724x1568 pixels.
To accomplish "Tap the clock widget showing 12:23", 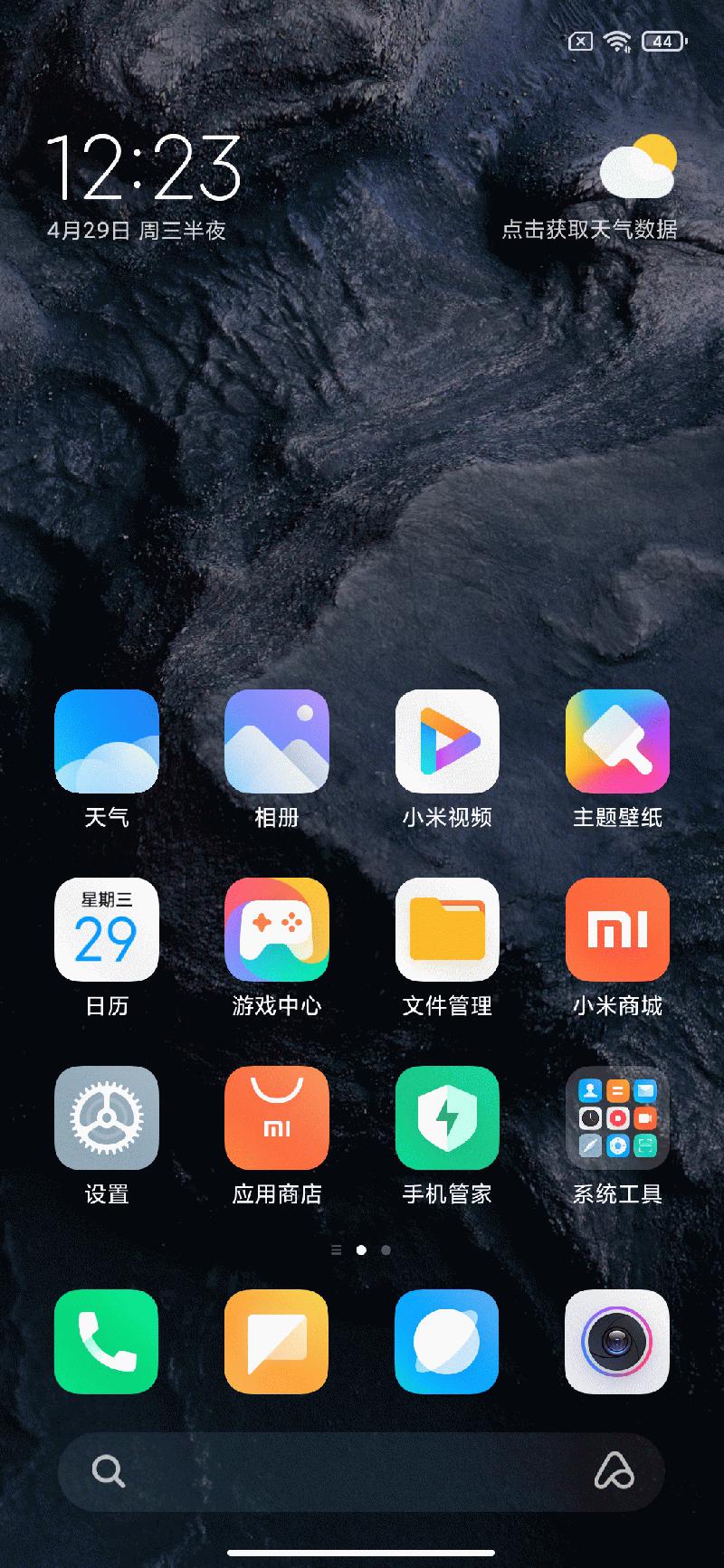I will click(x=144, y=168).
